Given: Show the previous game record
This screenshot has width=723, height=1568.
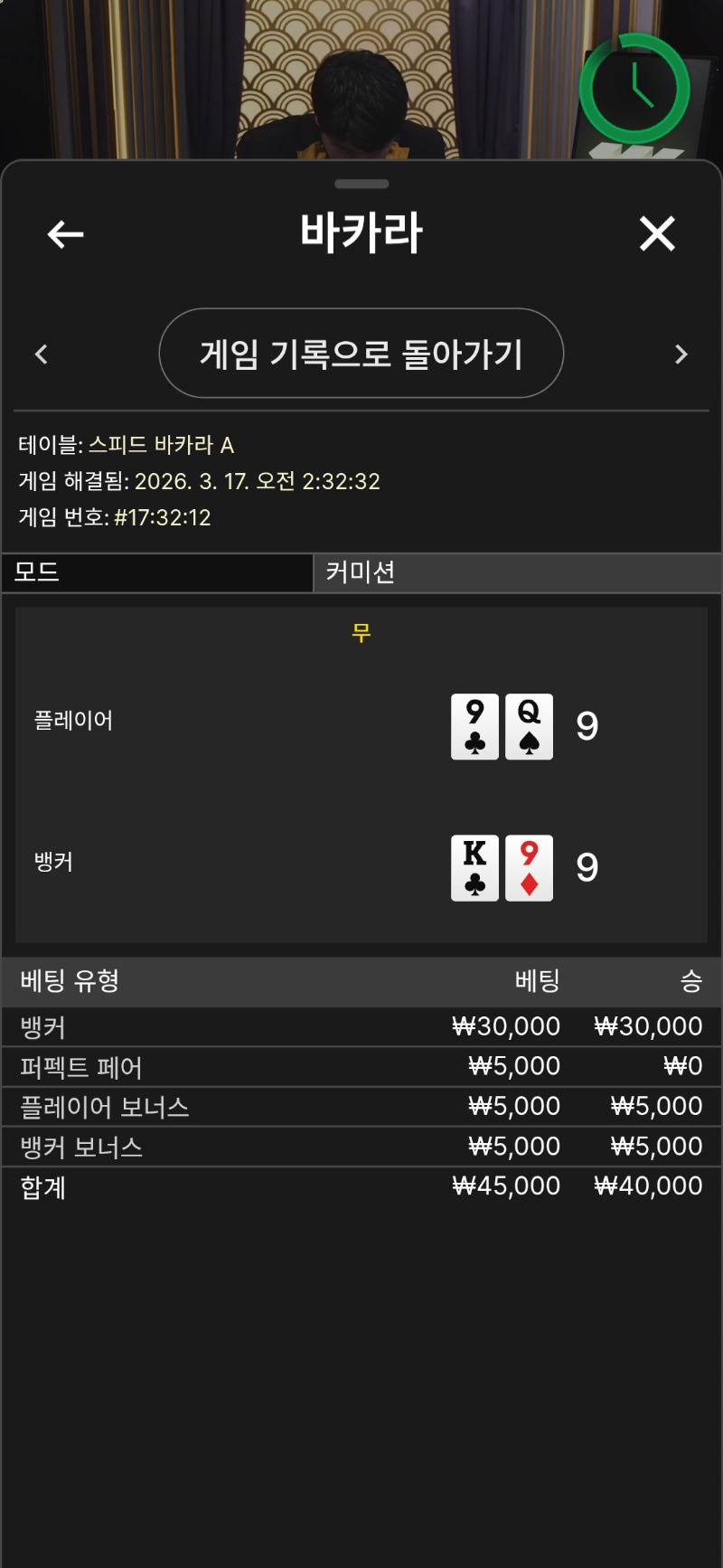Looking at the screenshot, I should coord(42,354).
